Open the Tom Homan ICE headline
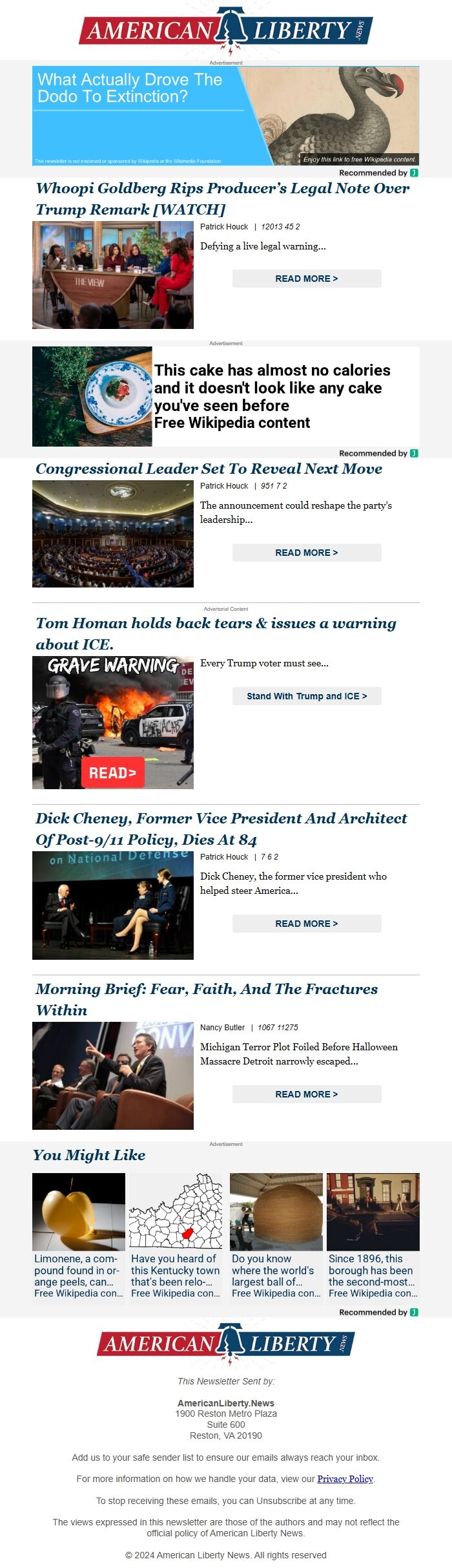Viewport: 452px width, 1568px height. click(216, 633)
